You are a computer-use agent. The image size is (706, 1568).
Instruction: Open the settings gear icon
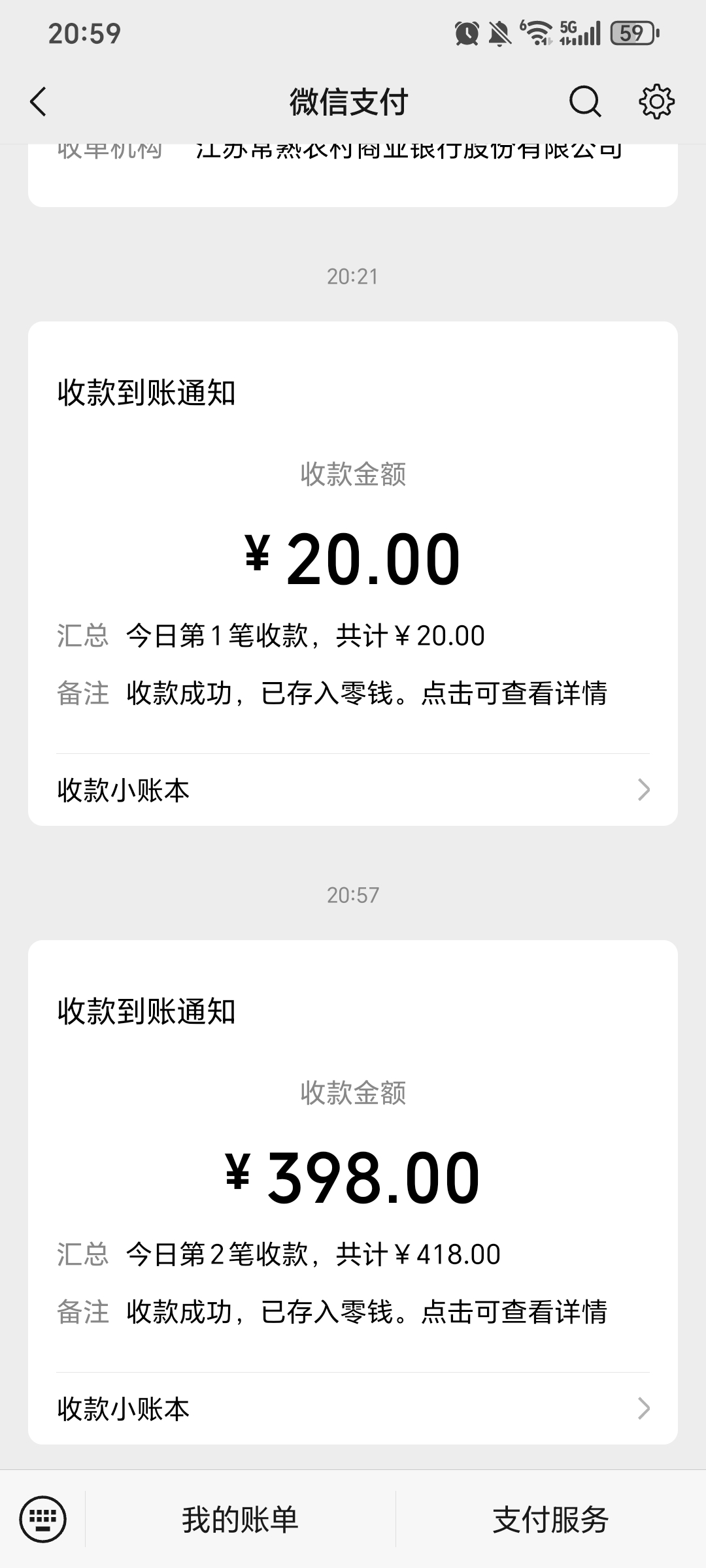pyautogui.click(x=656, y=102)
